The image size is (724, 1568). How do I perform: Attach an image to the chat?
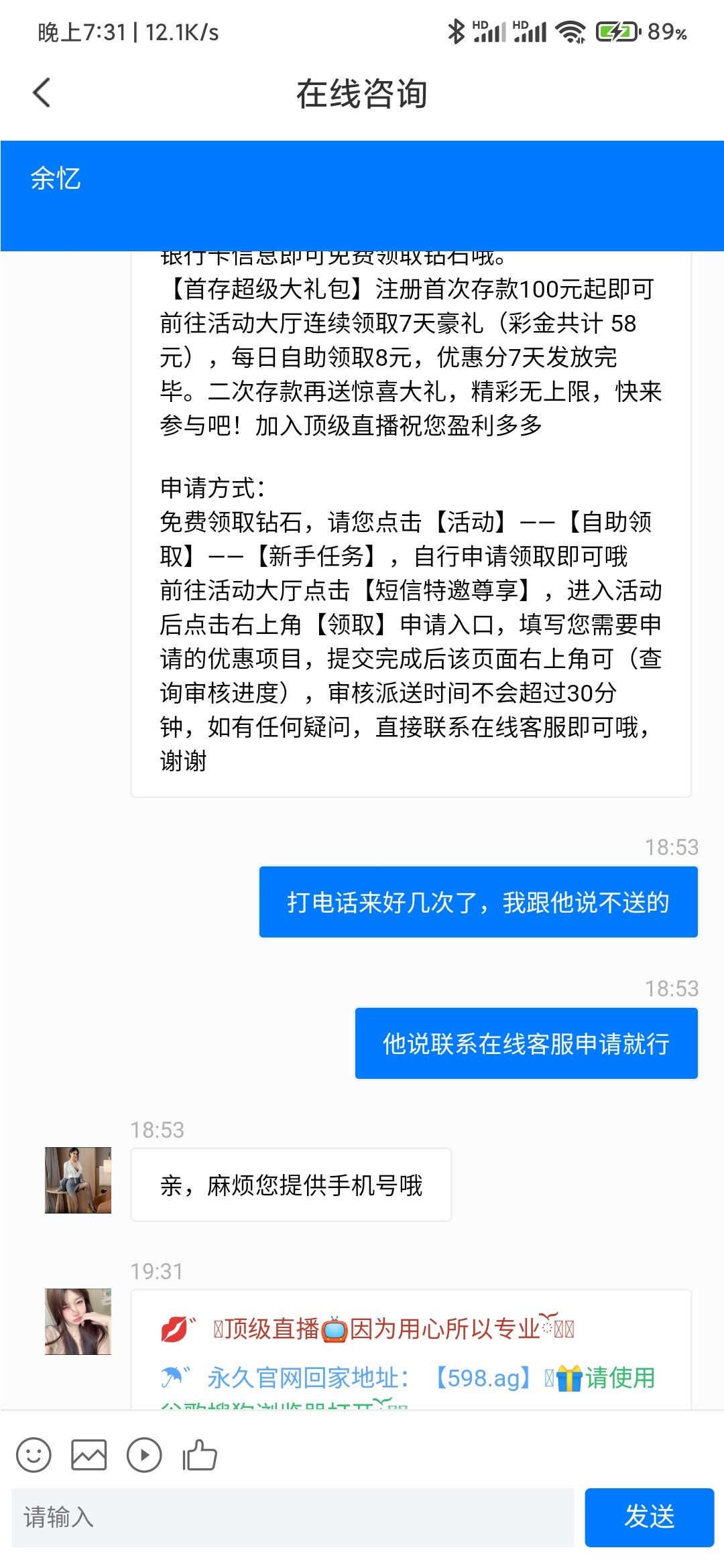pyautogui.click(x=89, y=1455)
